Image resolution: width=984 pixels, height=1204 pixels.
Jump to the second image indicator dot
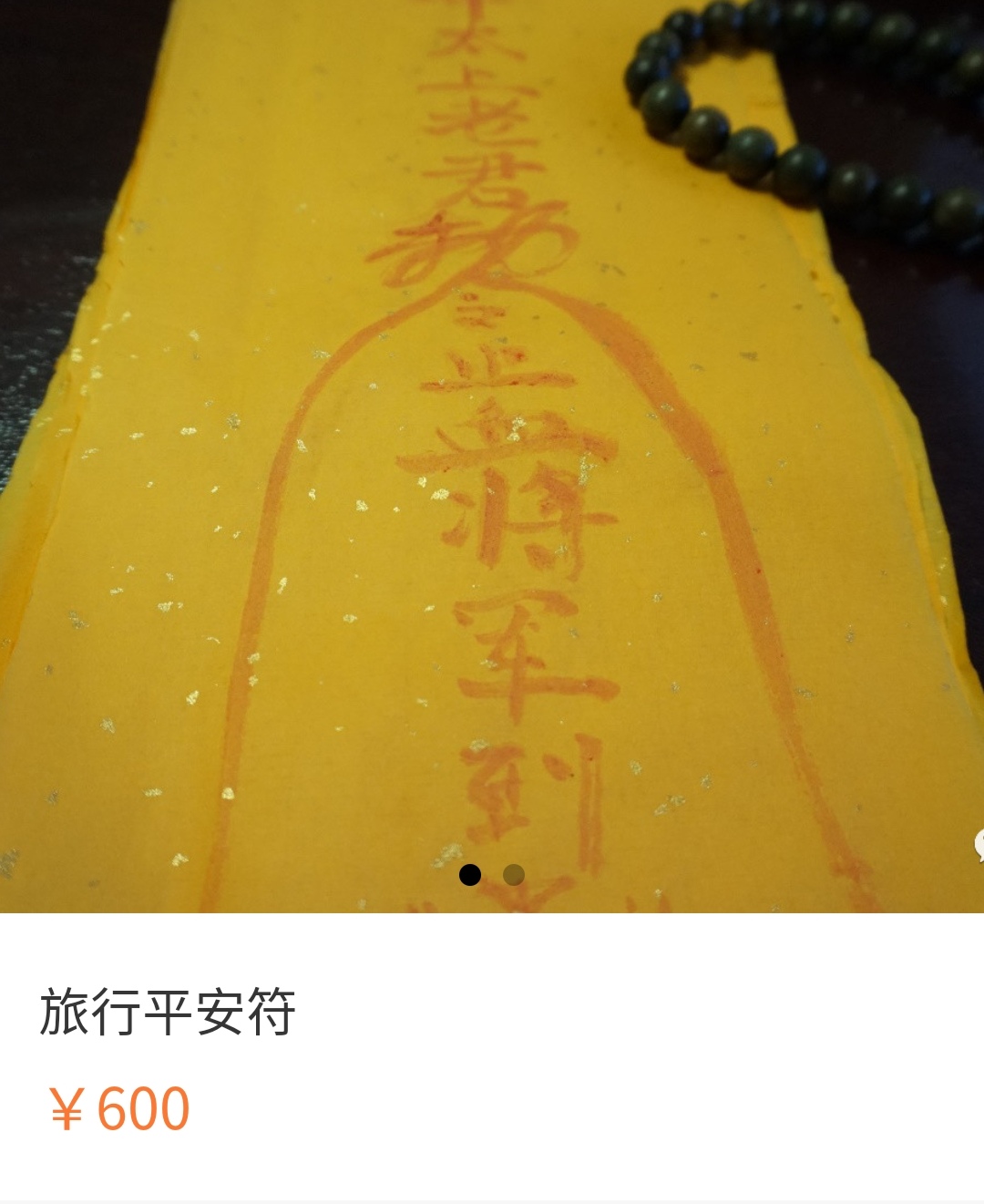click(514, 875)
